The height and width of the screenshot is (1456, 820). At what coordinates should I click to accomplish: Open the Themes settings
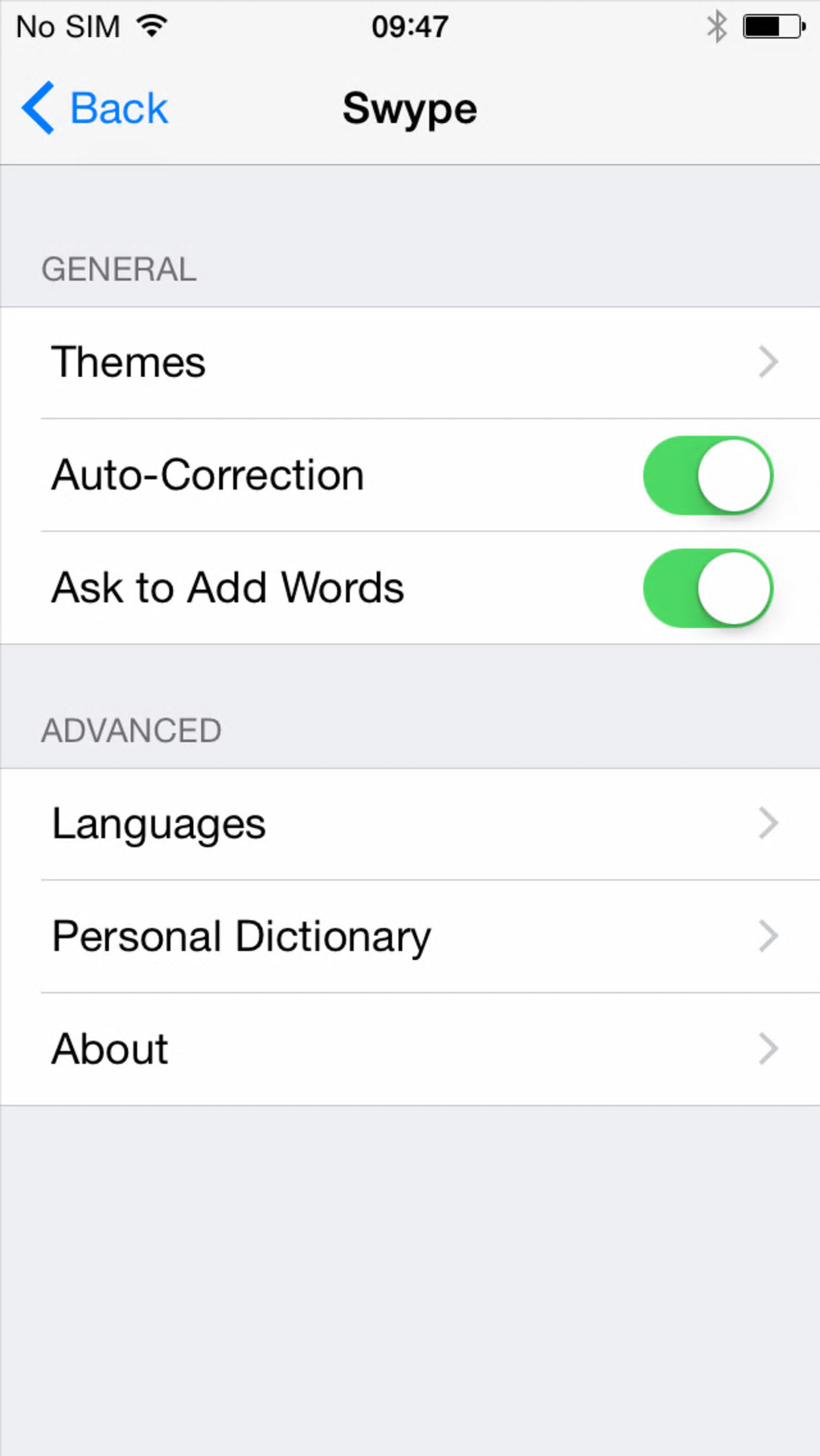[410, 363]
